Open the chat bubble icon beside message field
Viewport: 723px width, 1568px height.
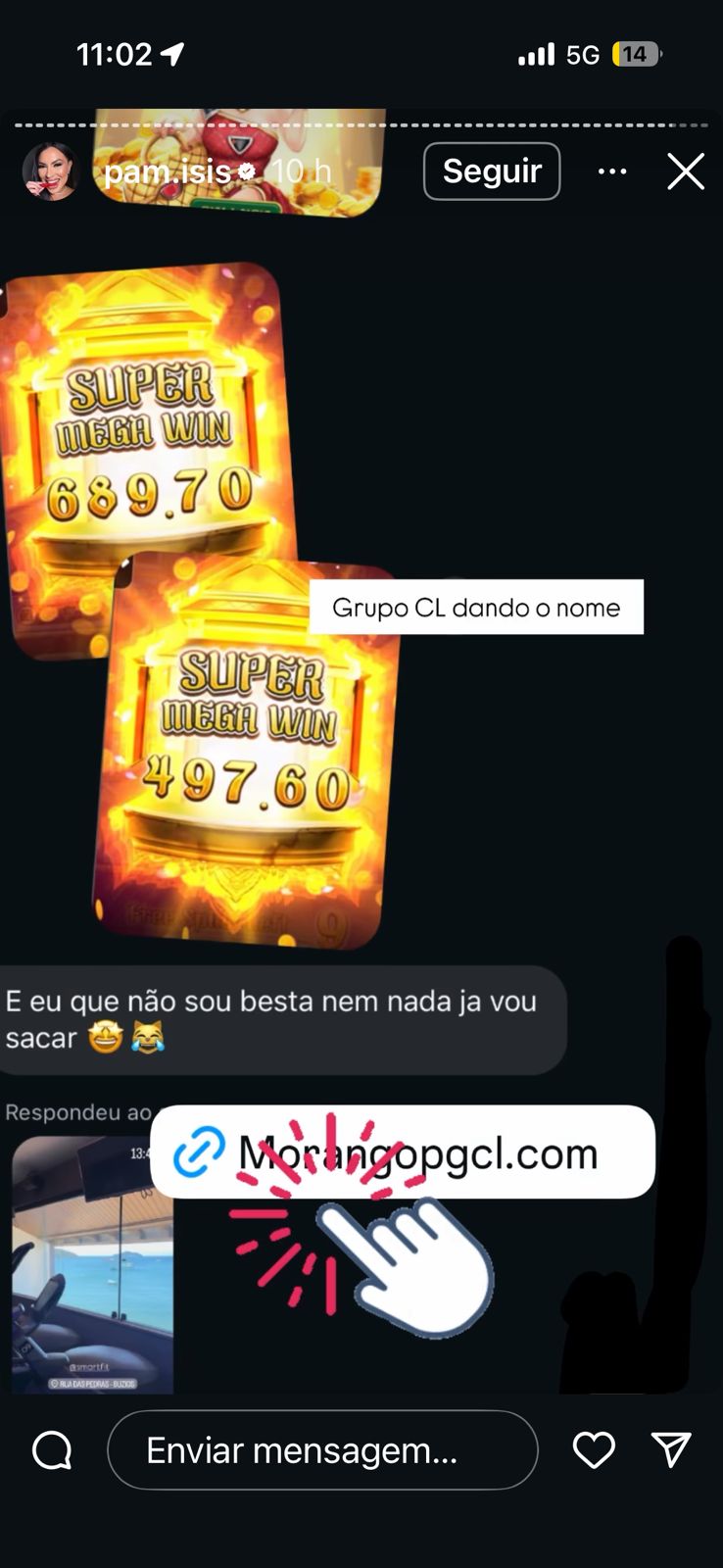(52, 1450)
